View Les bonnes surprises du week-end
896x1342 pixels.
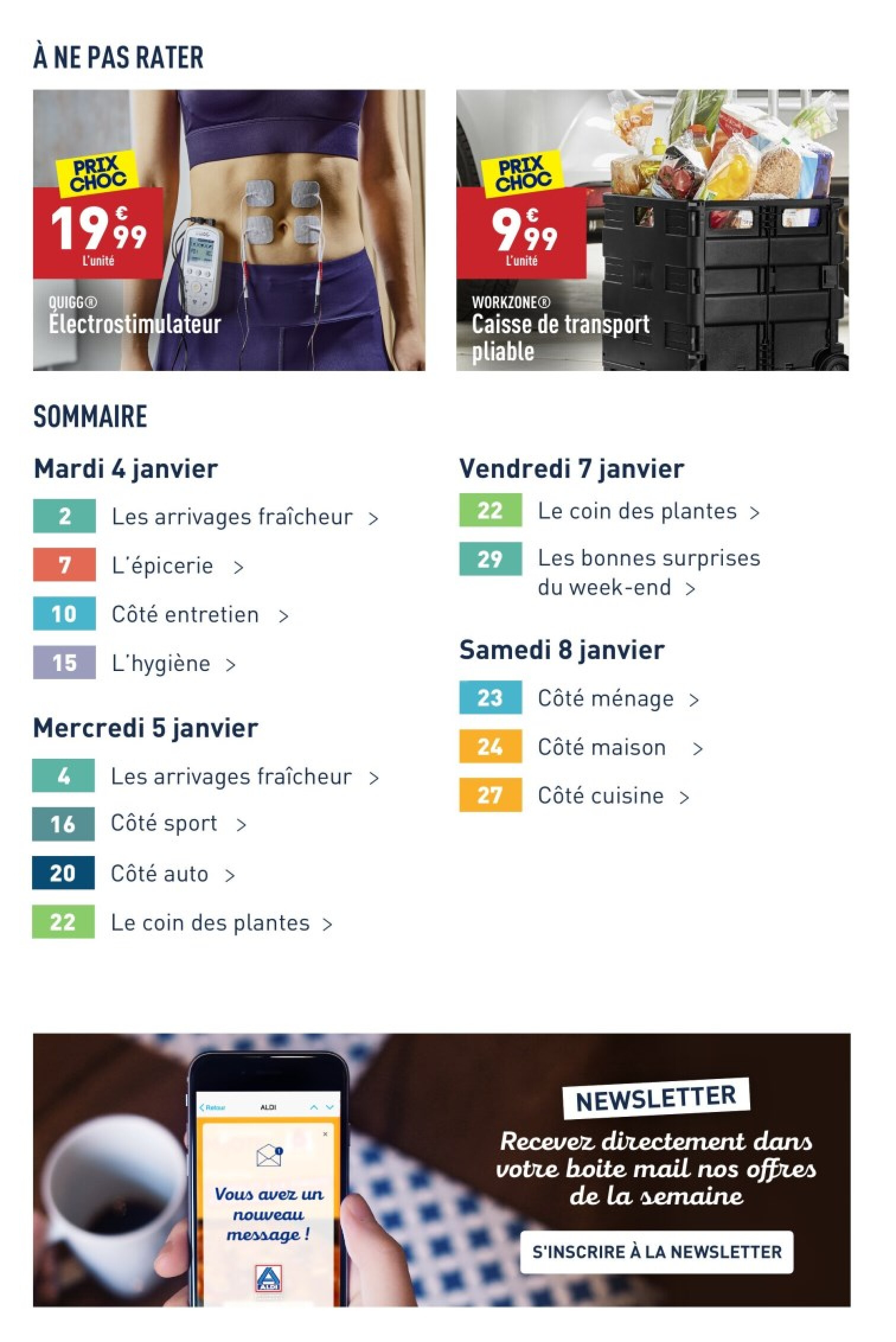coord(648,572)
